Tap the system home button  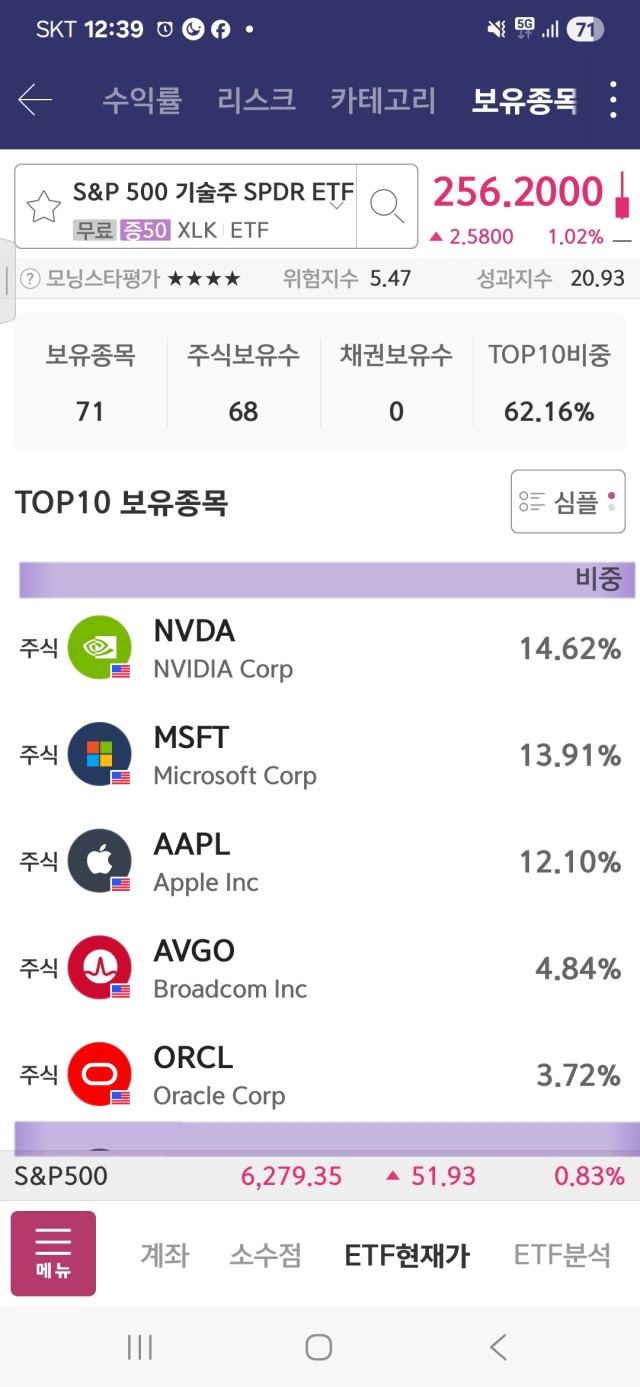[x=319, y=1347]
